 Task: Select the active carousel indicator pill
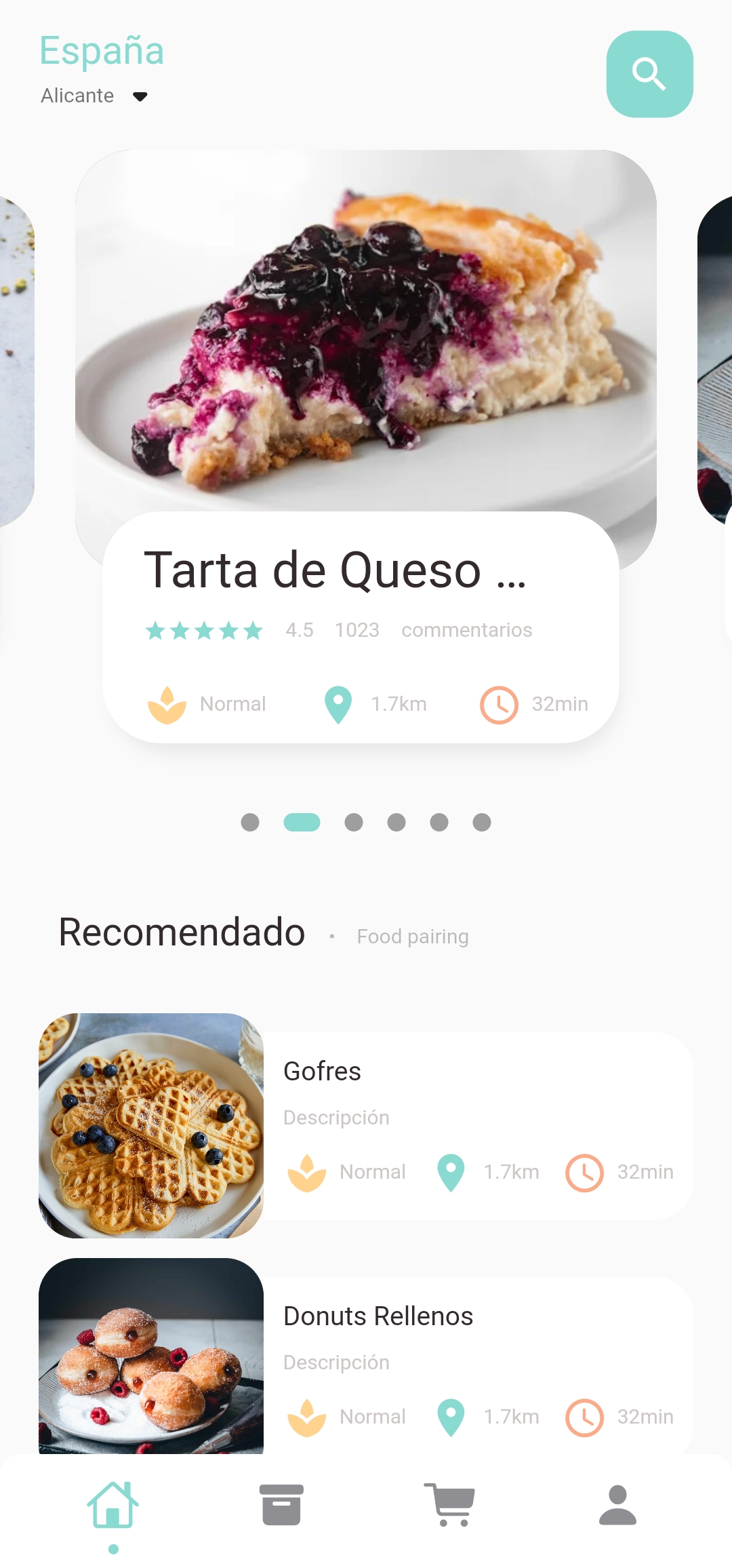[303, 822]
